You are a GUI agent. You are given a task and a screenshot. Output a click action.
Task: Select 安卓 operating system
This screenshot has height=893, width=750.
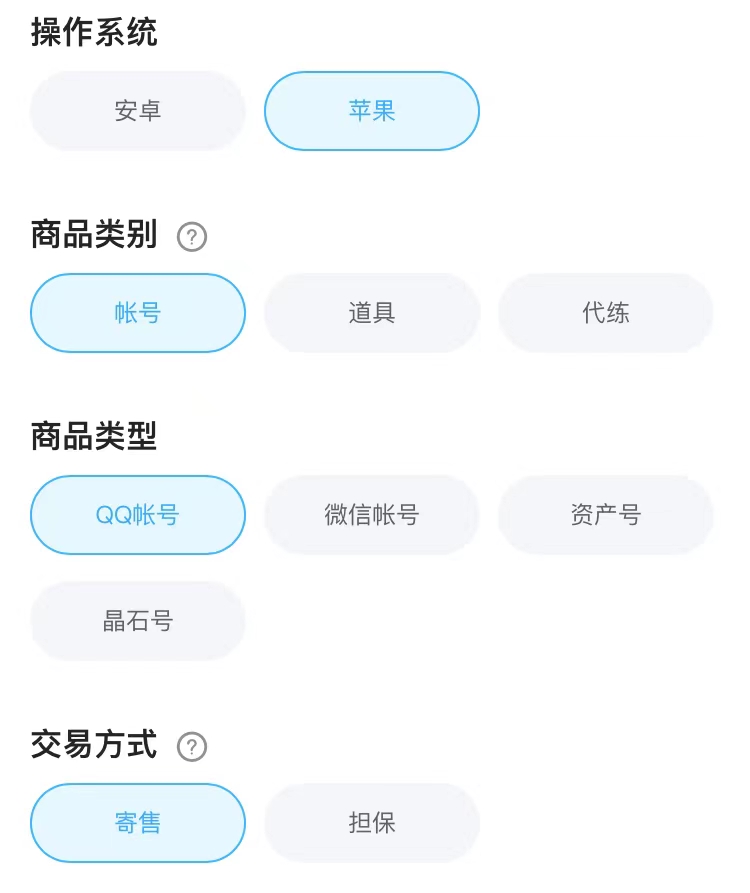point(138,111)
